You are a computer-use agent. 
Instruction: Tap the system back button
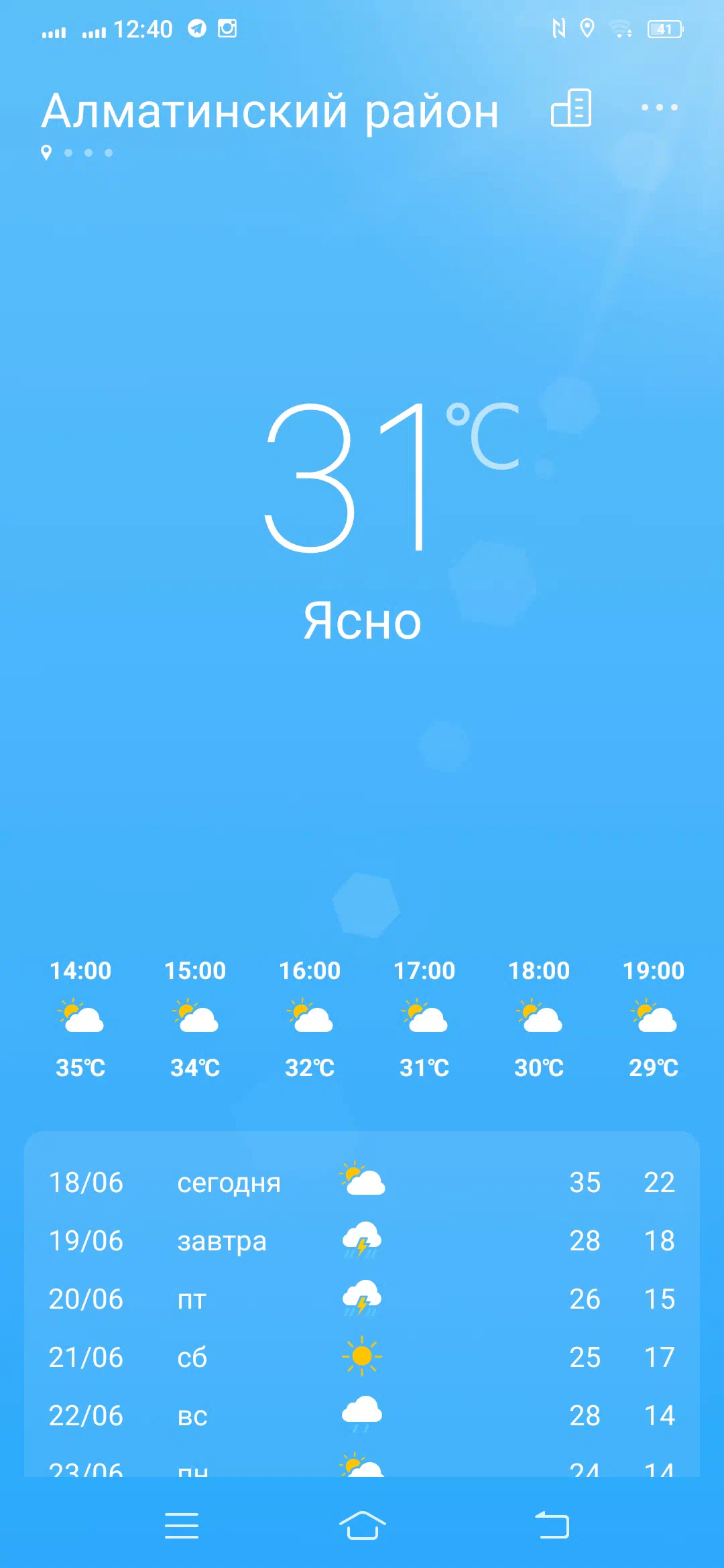coord(552,1526)
